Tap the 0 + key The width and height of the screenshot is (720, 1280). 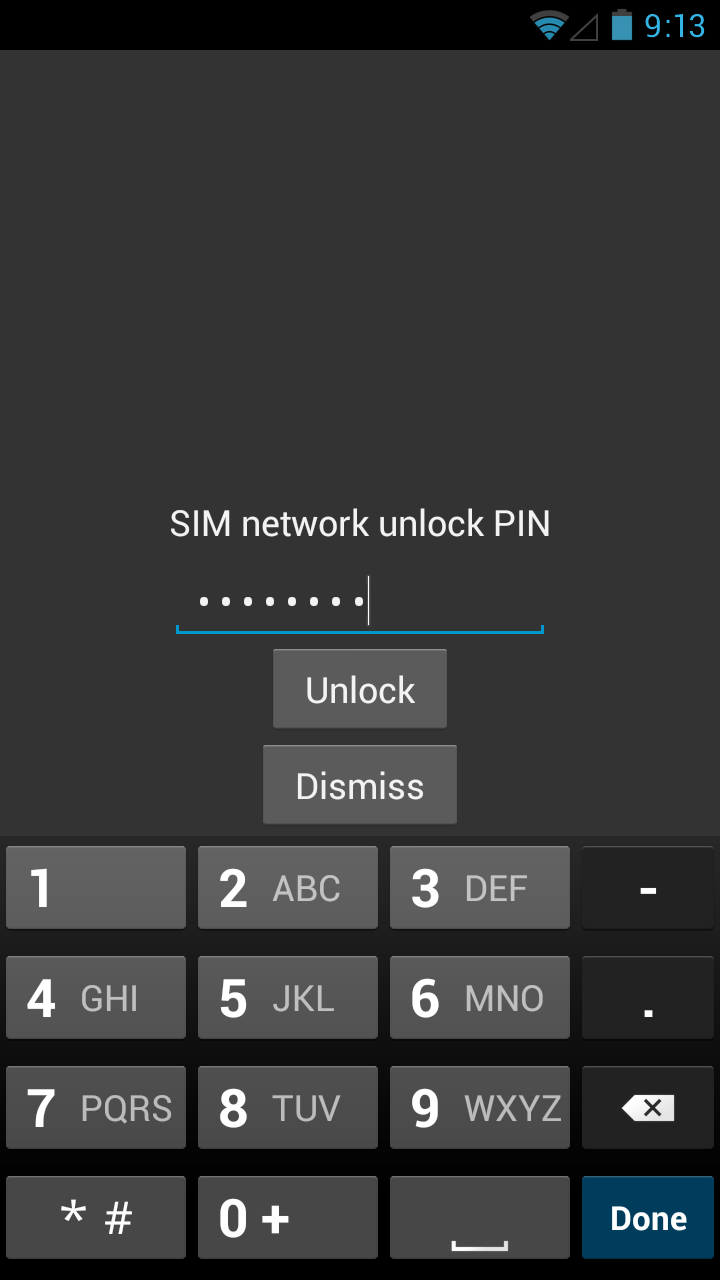coord(288,1218)
